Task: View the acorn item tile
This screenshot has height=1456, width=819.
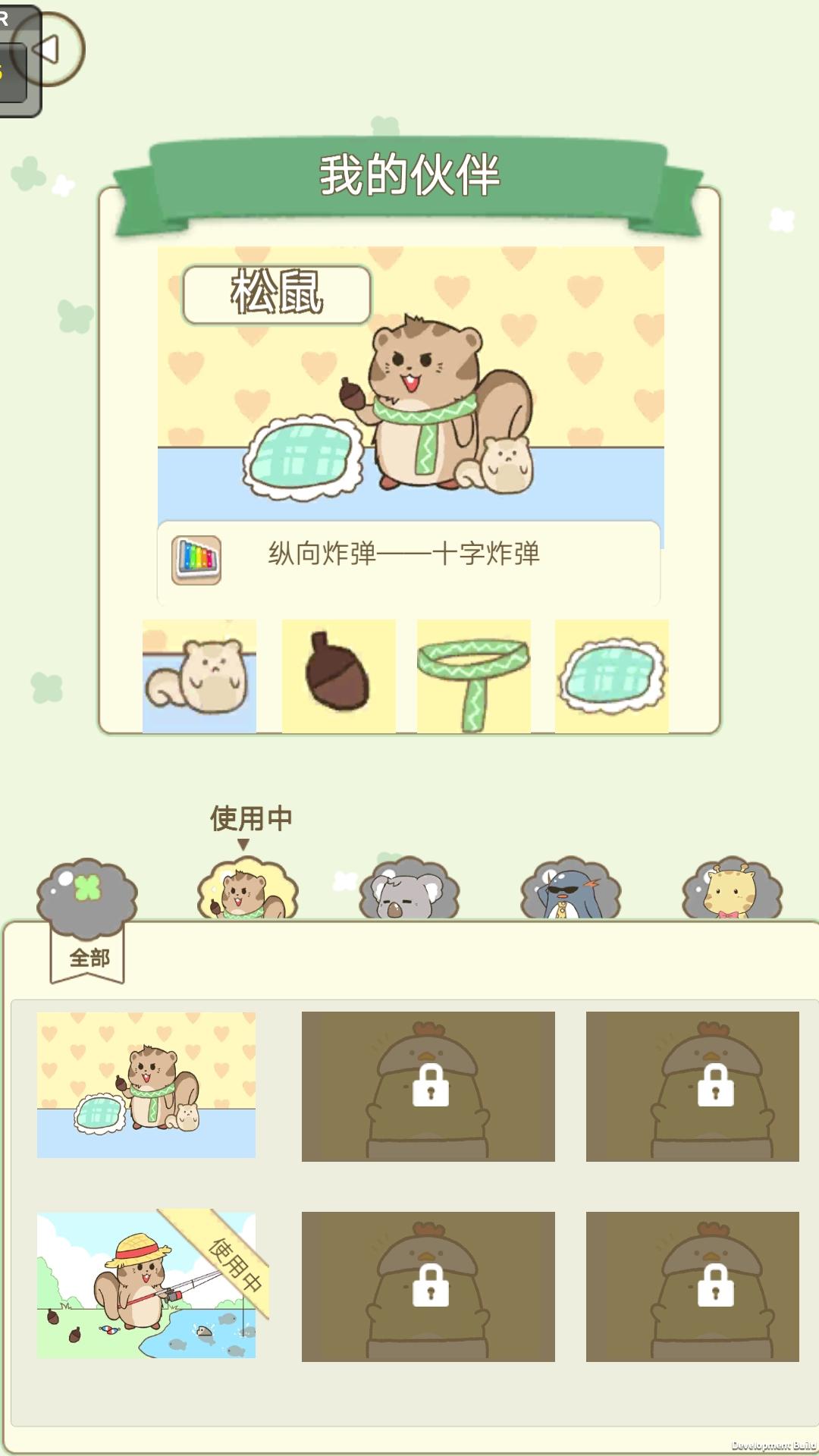Action: [x=338, y=676]
